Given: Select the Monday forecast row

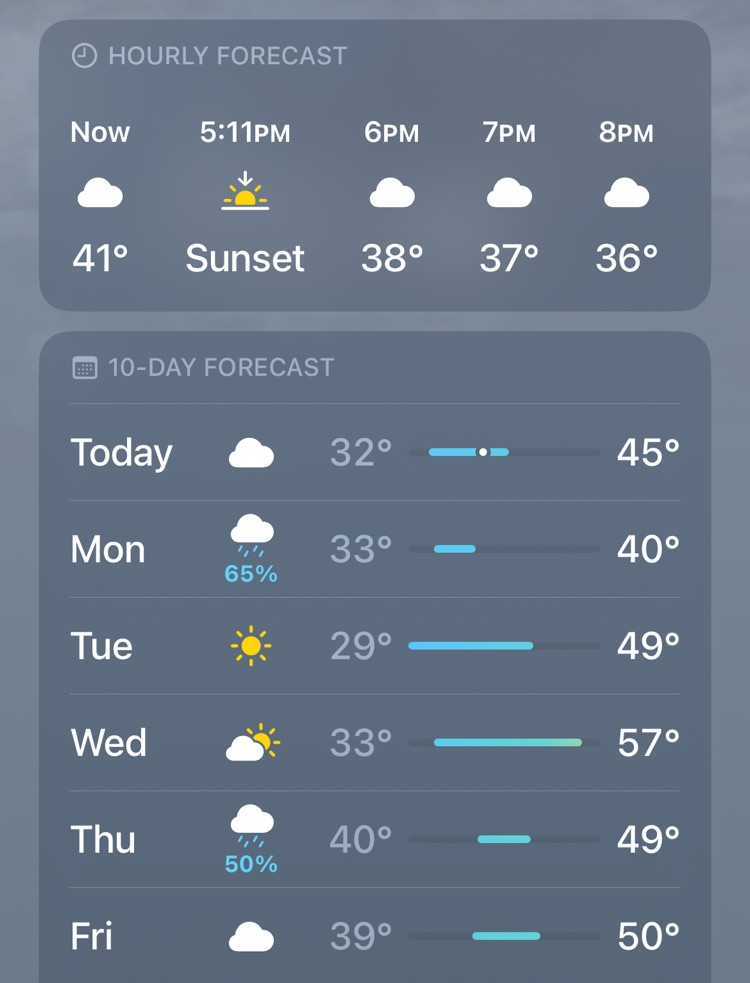Looking at the screenshot, I should point(375,548).
